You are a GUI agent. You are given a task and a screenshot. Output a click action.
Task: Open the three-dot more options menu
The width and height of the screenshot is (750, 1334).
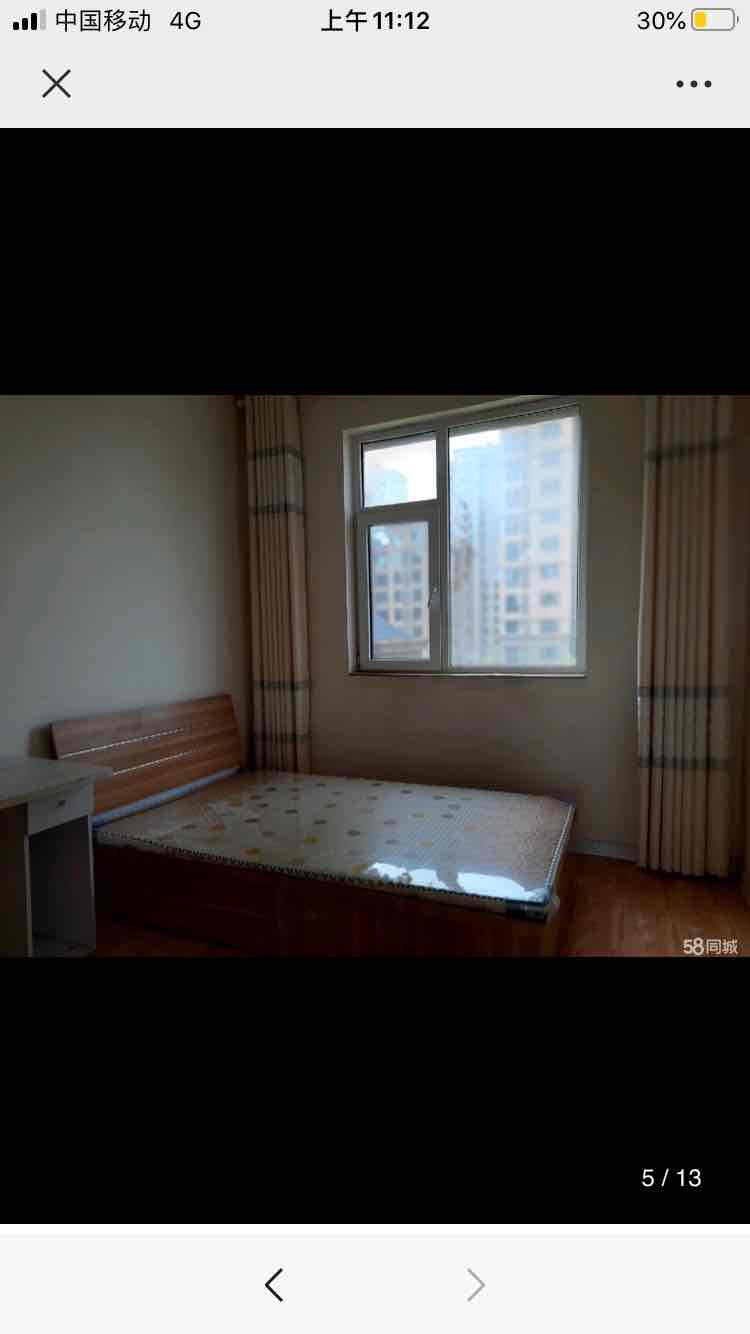pos(693,84)
